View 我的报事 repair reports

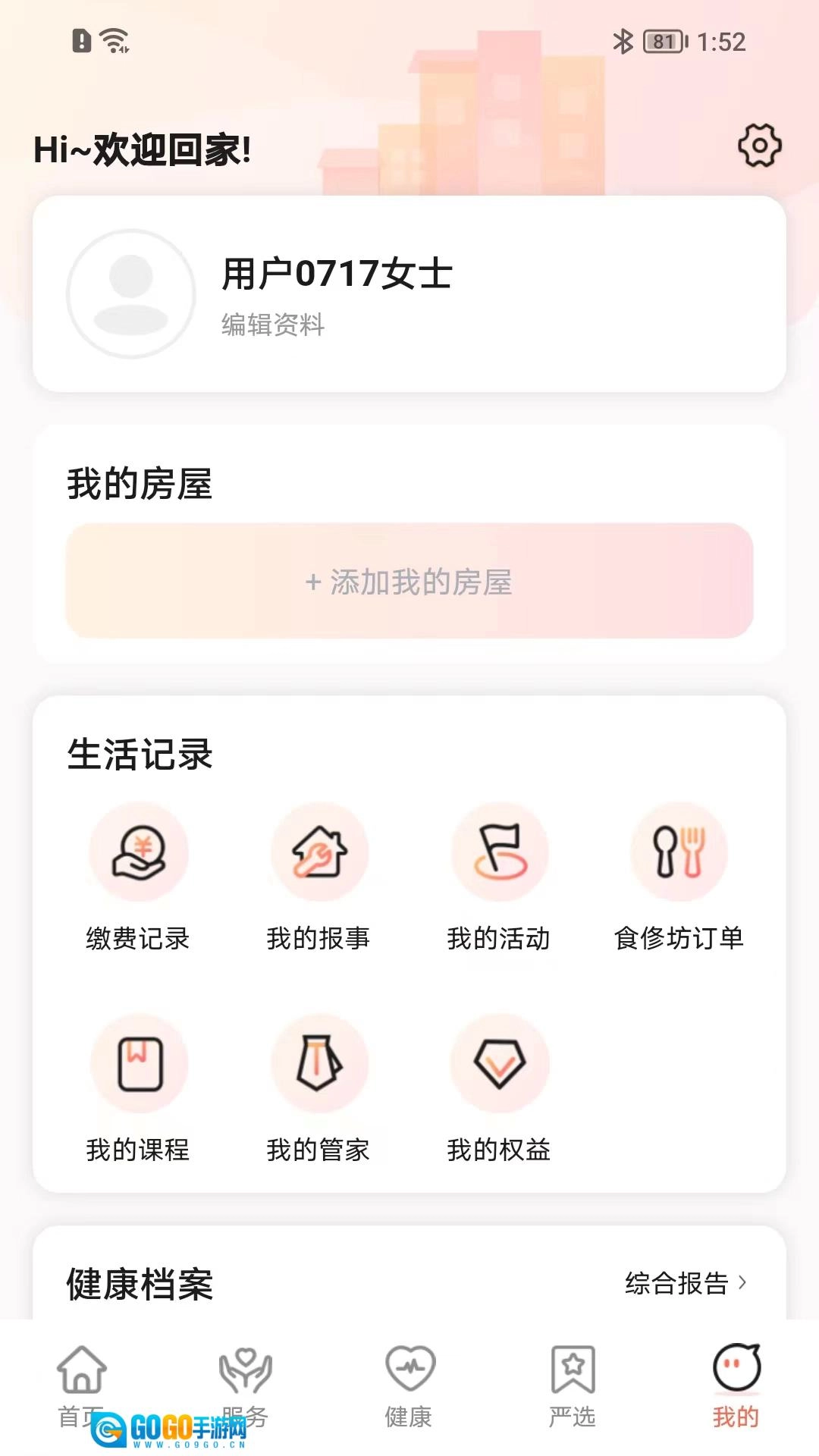tap(318, 876)
